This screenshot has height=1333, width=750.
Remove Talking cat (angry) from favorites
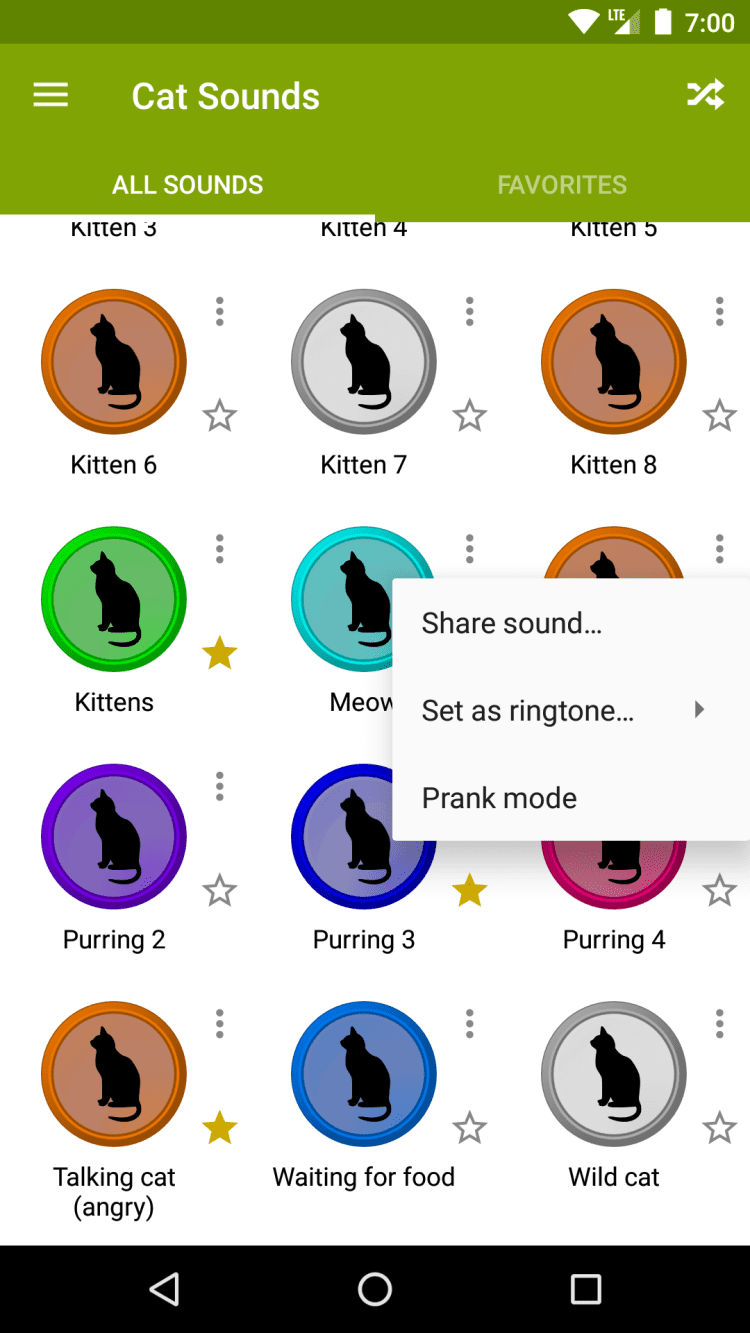[220, 1128]
